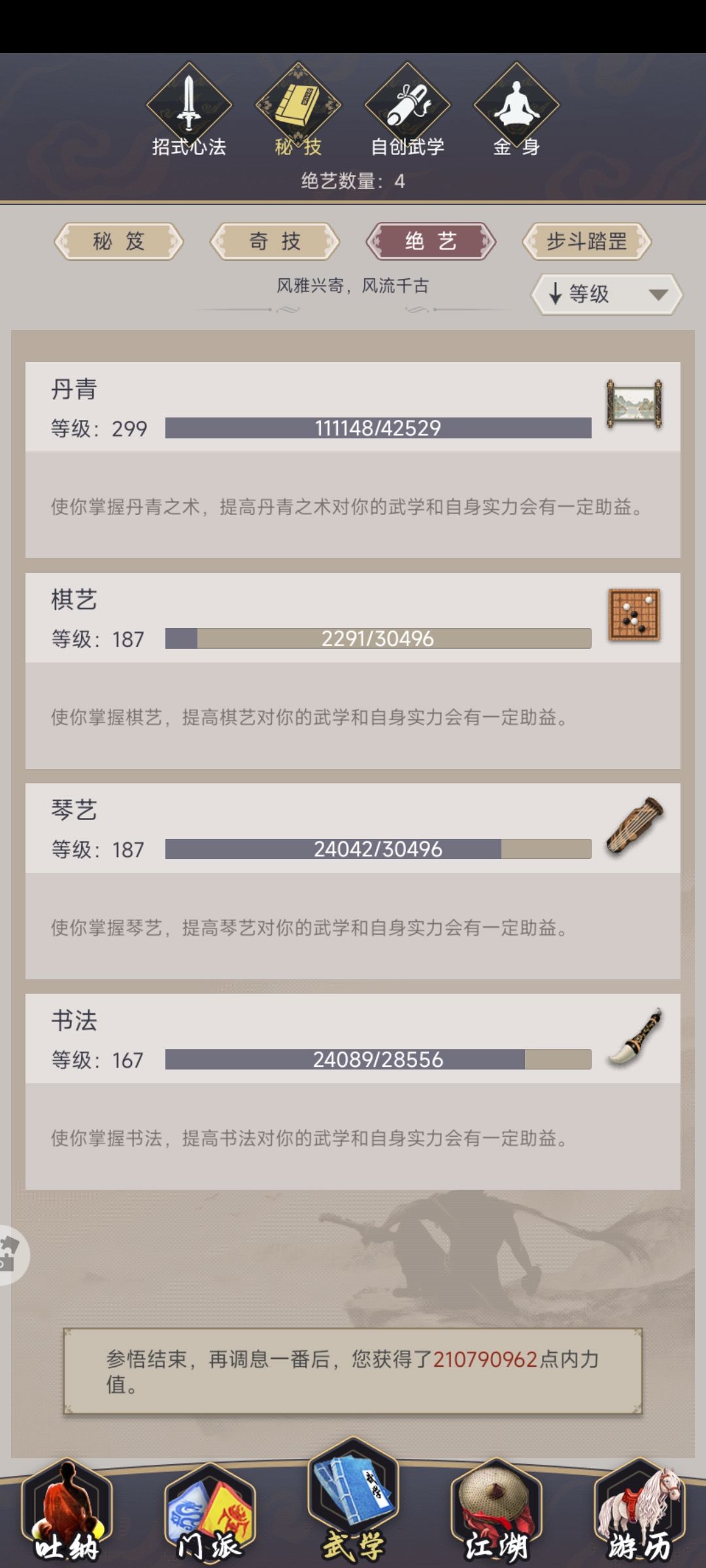Switch to the 秘笈 tab
The height and width of the screenshot is (1568, 706).
click(118, 240)
